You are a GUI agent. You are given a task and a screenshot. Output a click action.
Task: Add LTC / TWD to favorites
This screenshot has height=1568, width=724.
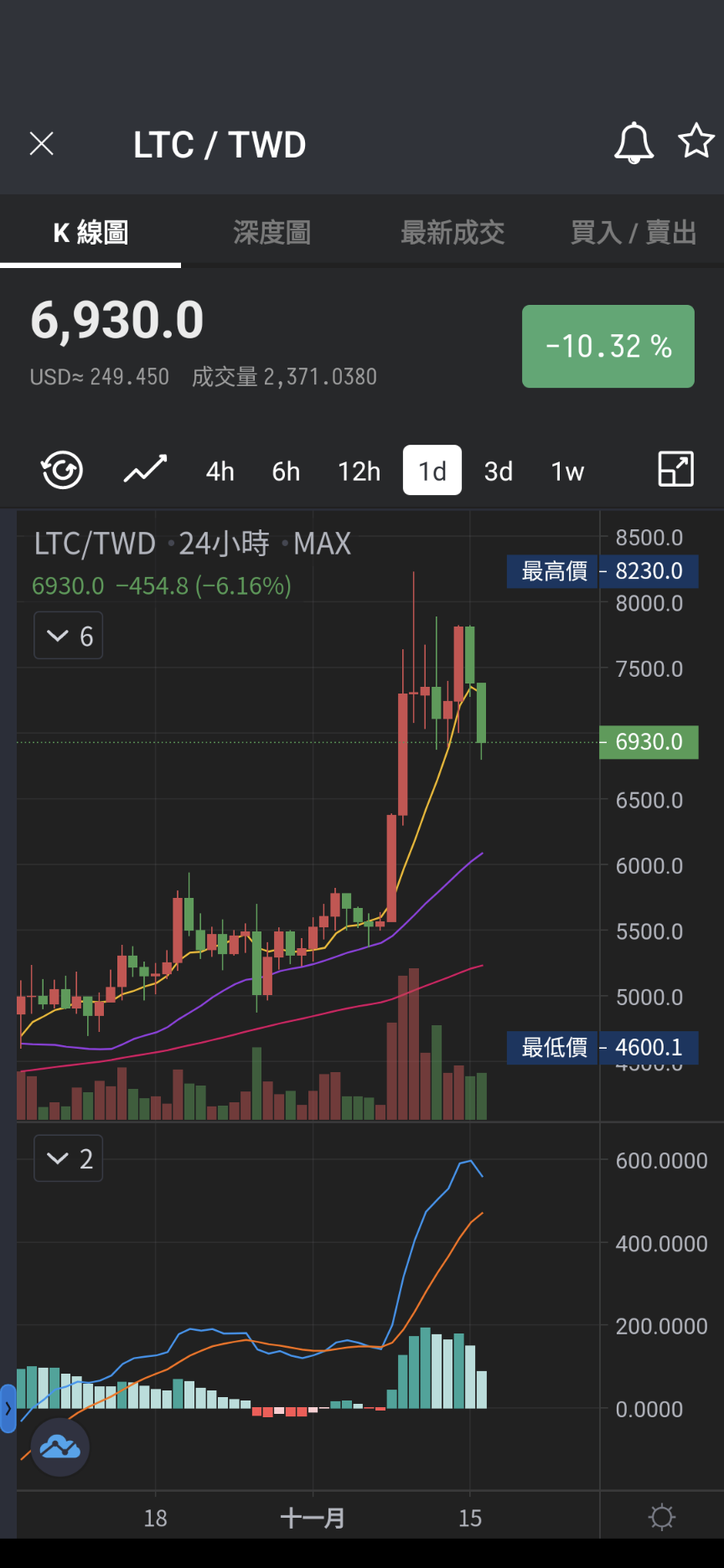pyautogui.click(x=696, y=141)
